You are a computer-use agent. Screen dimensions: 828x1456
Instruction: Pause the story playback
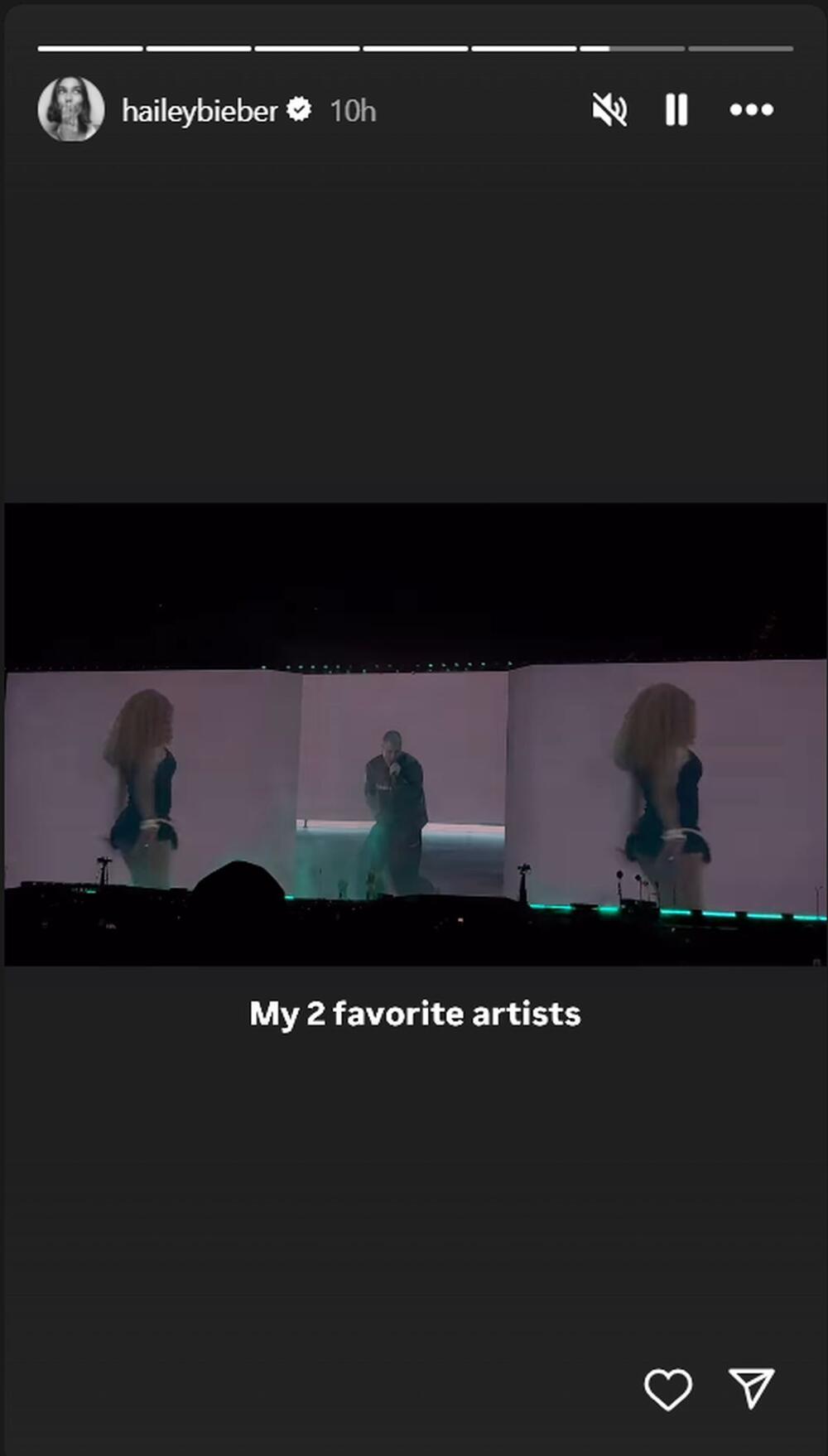pos(676,109)
